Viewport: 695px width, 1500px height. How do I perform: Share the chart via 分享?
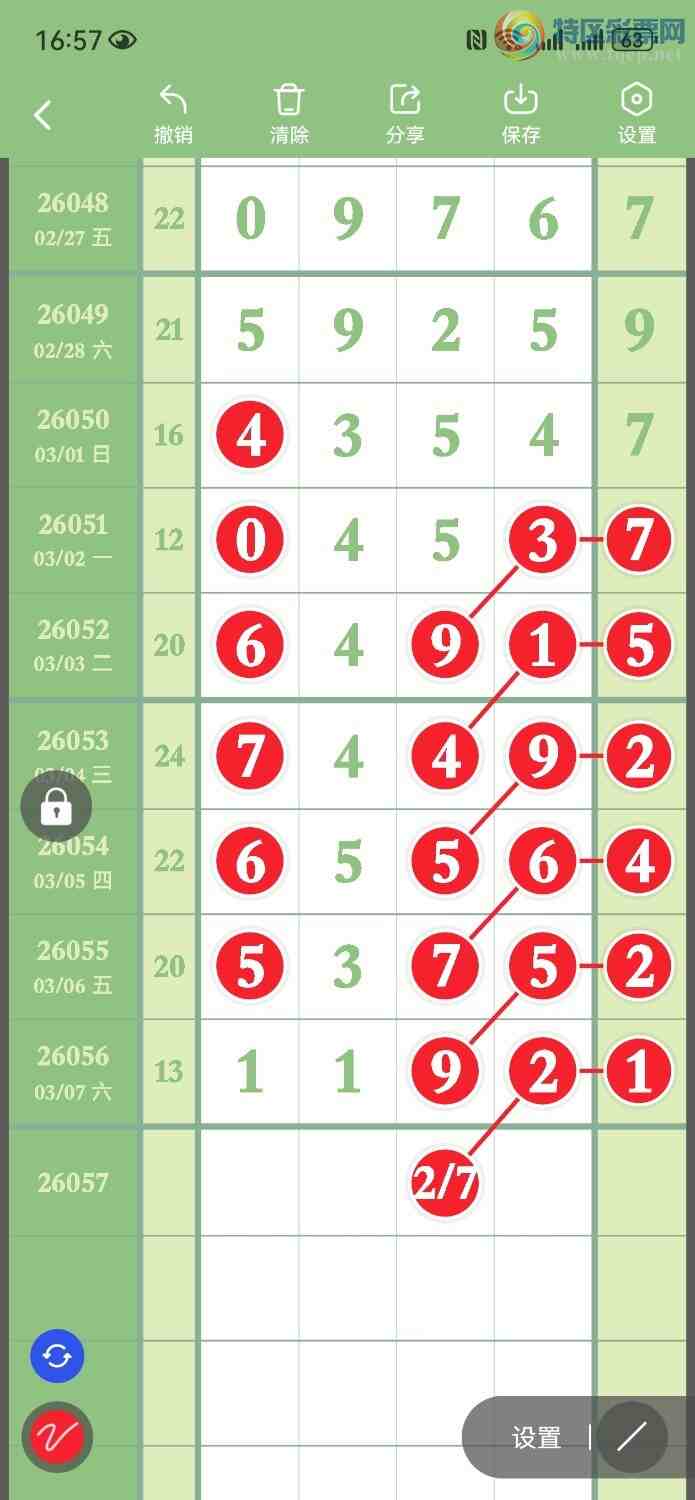pos(405,113)
